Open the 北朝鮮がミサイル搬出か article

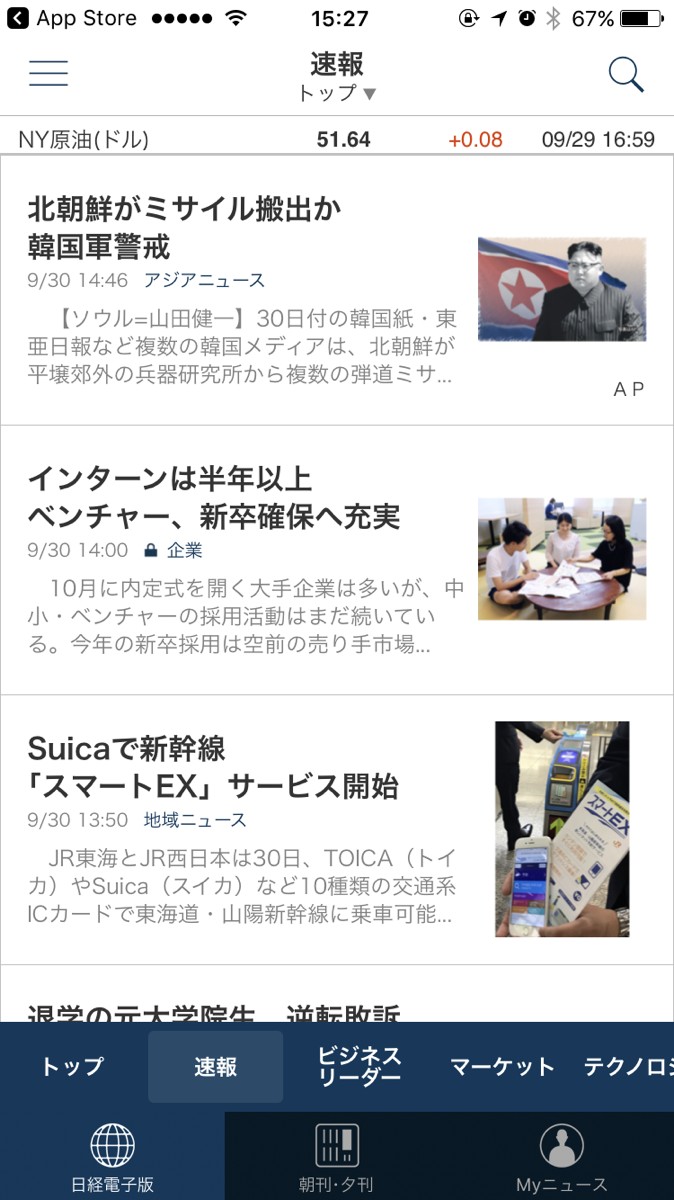240,228
